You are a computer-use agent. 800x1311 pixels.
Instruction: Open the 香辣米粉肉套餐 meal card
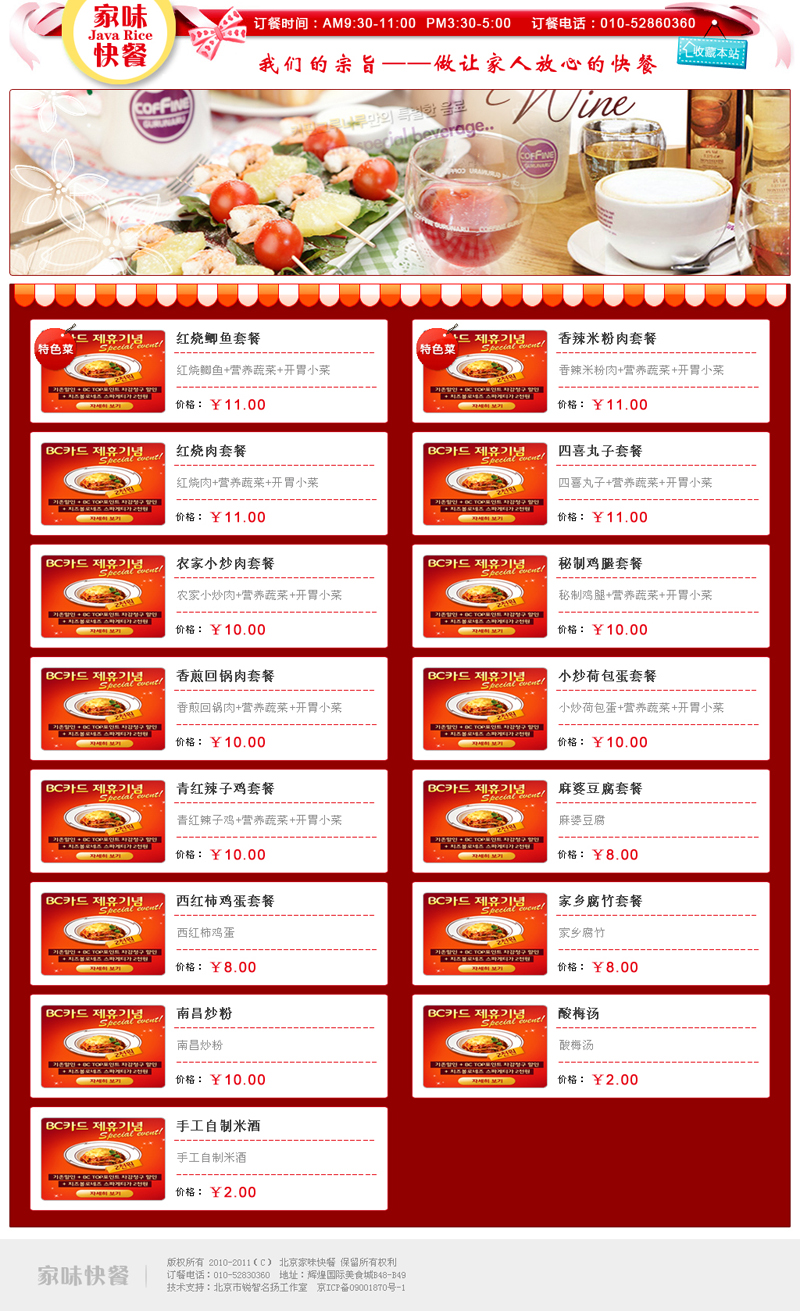591,371
